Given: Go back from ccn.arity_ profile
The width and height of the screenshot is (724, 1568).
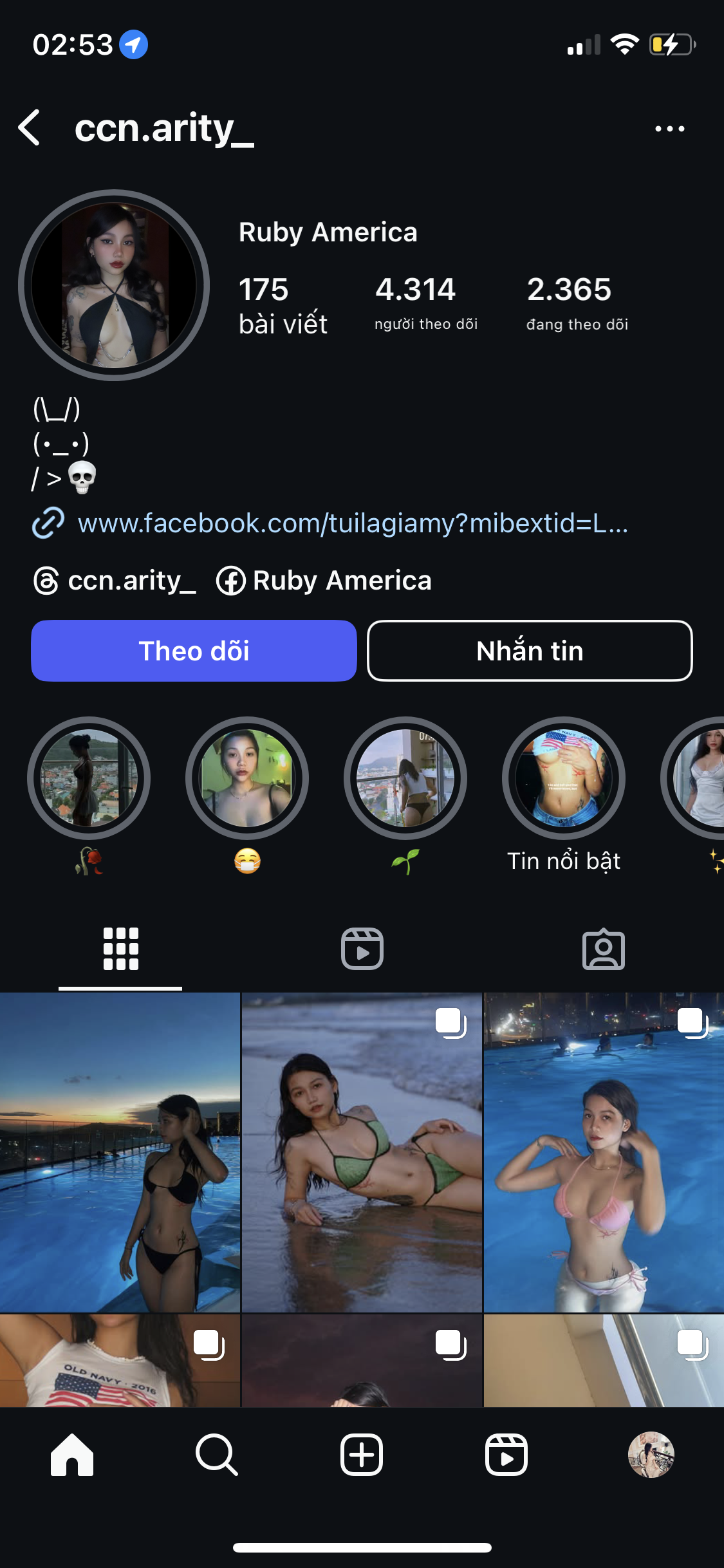Looking at the screenshot, I should point(30,127).
